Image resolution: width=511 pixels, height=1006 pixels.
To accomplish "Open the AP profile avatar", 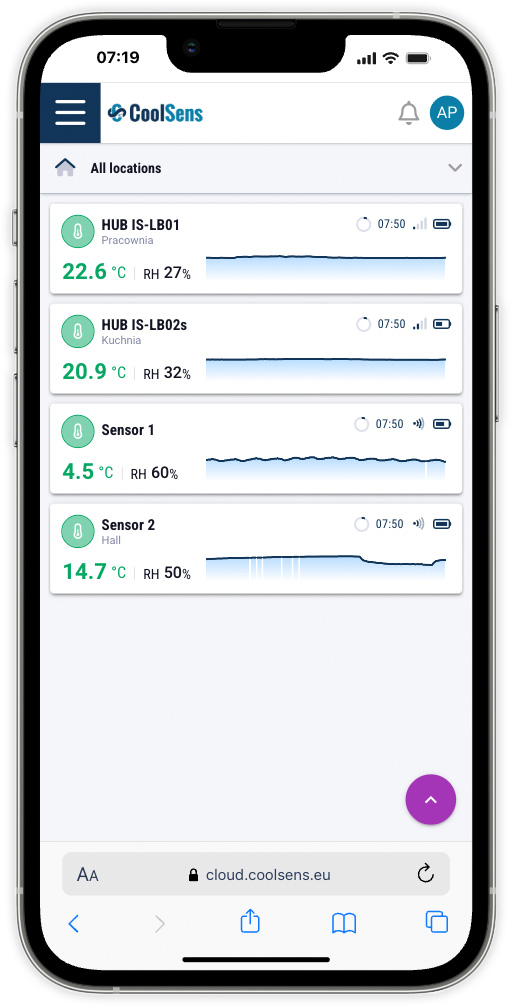I will point(447,113).
